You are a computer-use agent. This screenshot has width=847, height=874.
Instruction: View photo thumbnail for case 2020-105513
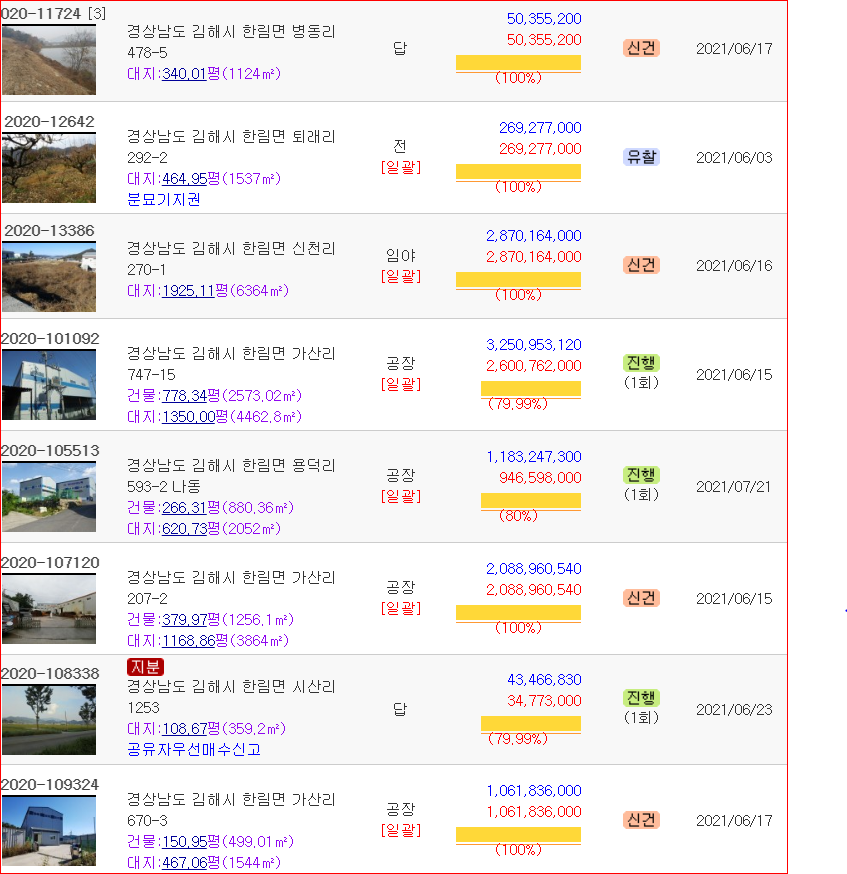pos(49,497)
